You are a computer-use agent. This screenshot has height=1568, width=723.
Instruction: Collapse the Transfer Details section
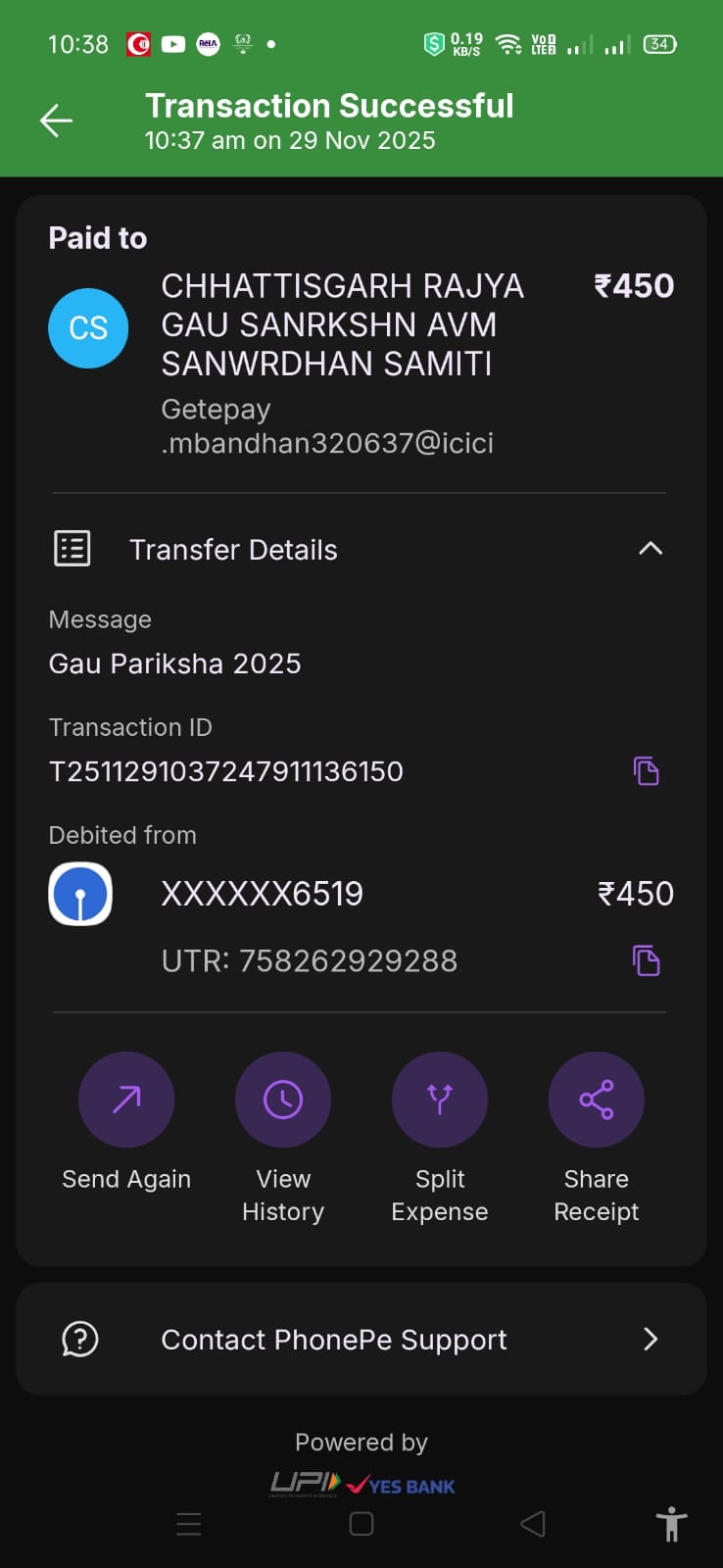pyautogui.click(x=650, y=549)
